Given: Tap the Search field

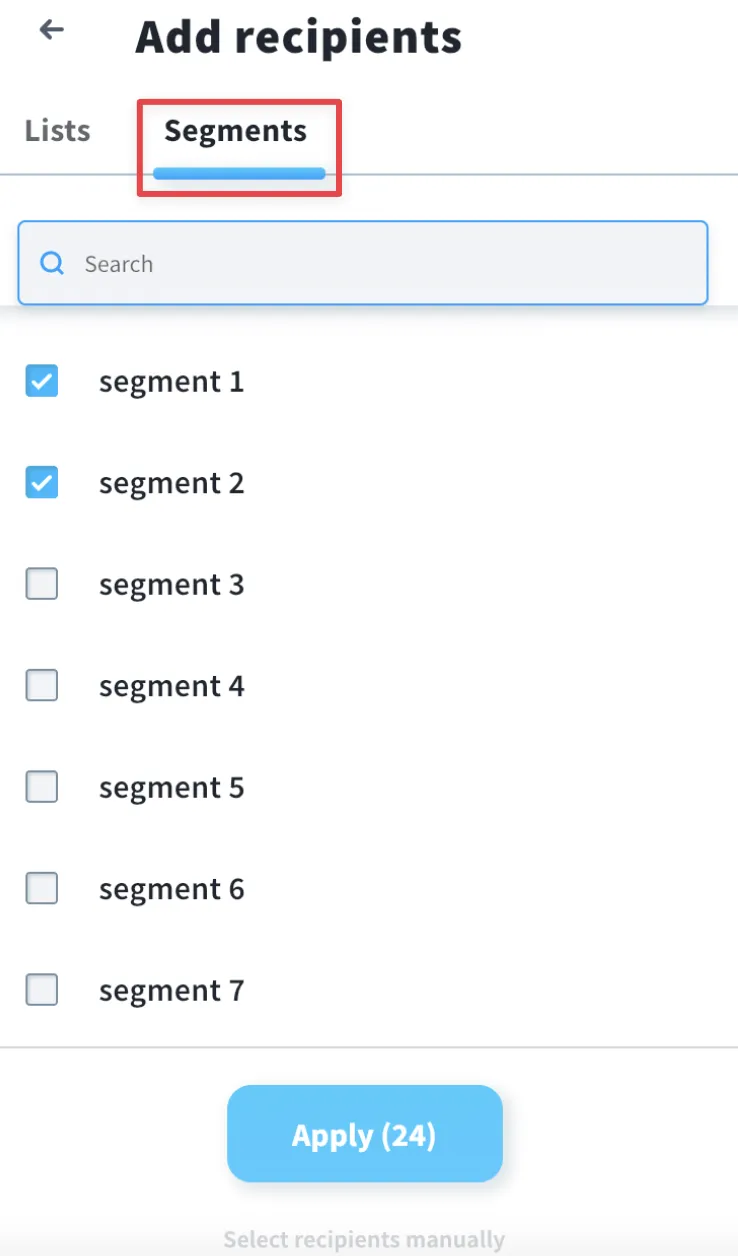Looking at the screenshot, I should pos(363,263).
